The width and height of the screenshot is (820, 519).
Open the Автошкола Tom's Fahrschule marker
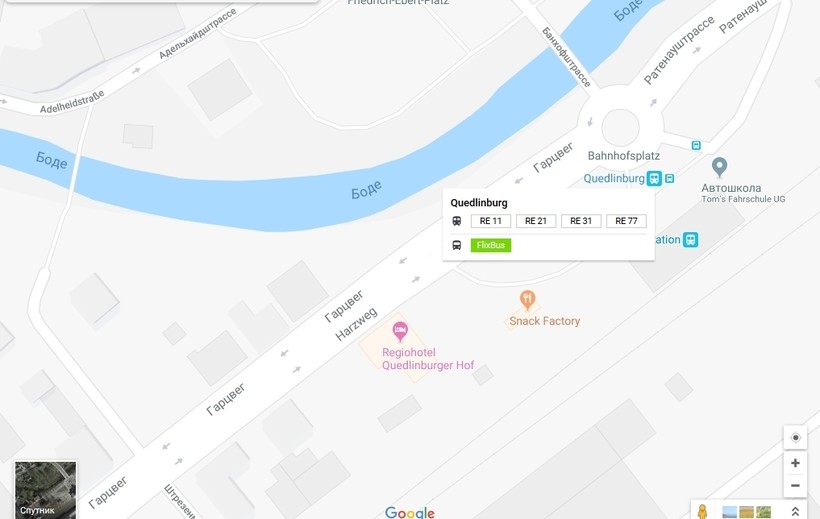click(x=719, y=166)
